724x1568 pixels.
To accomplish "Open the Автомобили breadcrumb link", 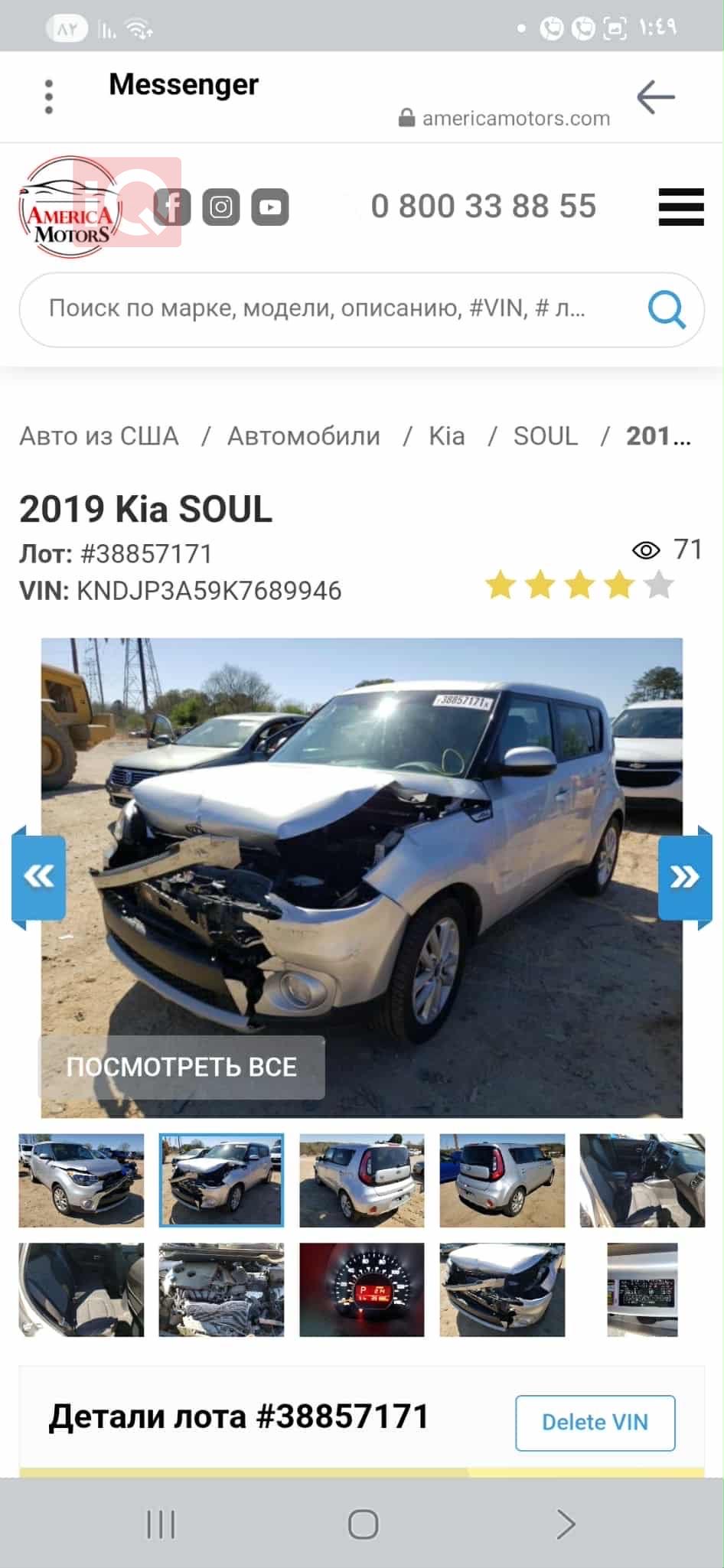I will (303, 436).
